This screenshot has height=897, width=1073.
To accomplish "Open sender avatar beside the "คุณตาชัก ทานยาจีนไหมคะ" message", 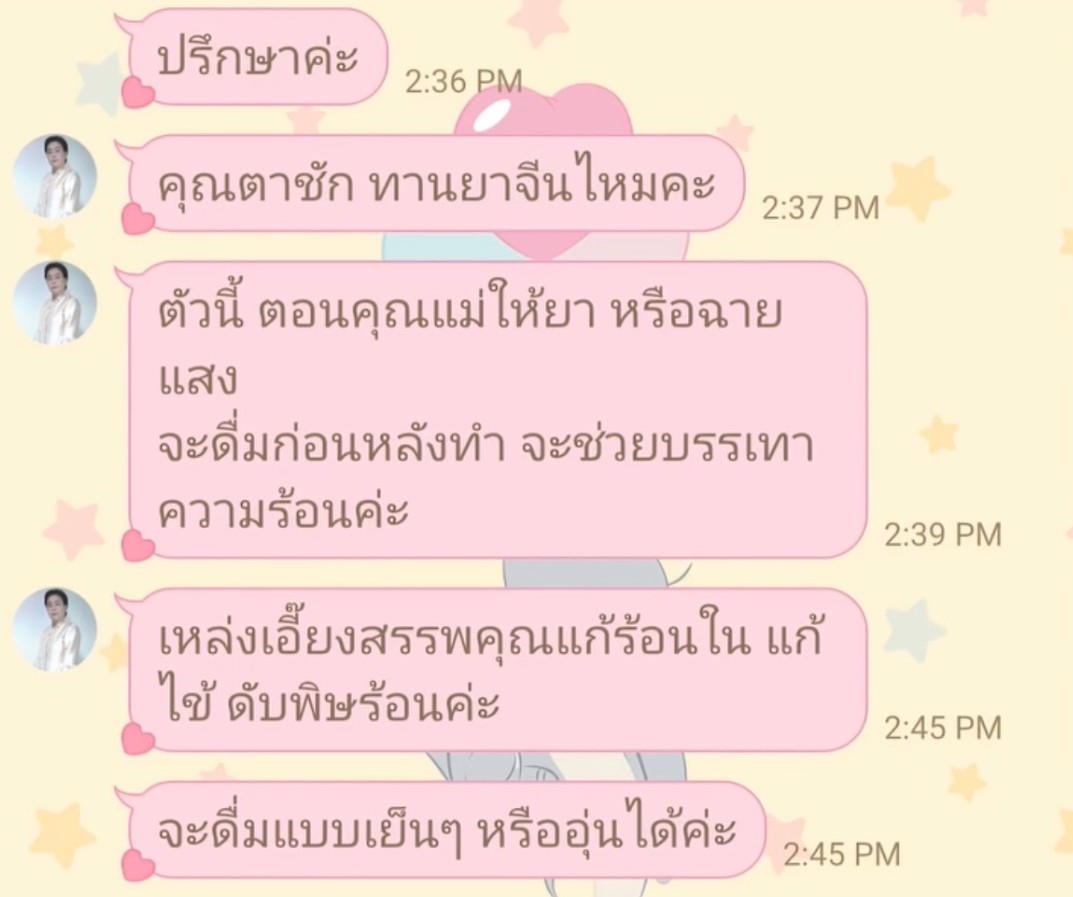I will (x=54, y=176).
